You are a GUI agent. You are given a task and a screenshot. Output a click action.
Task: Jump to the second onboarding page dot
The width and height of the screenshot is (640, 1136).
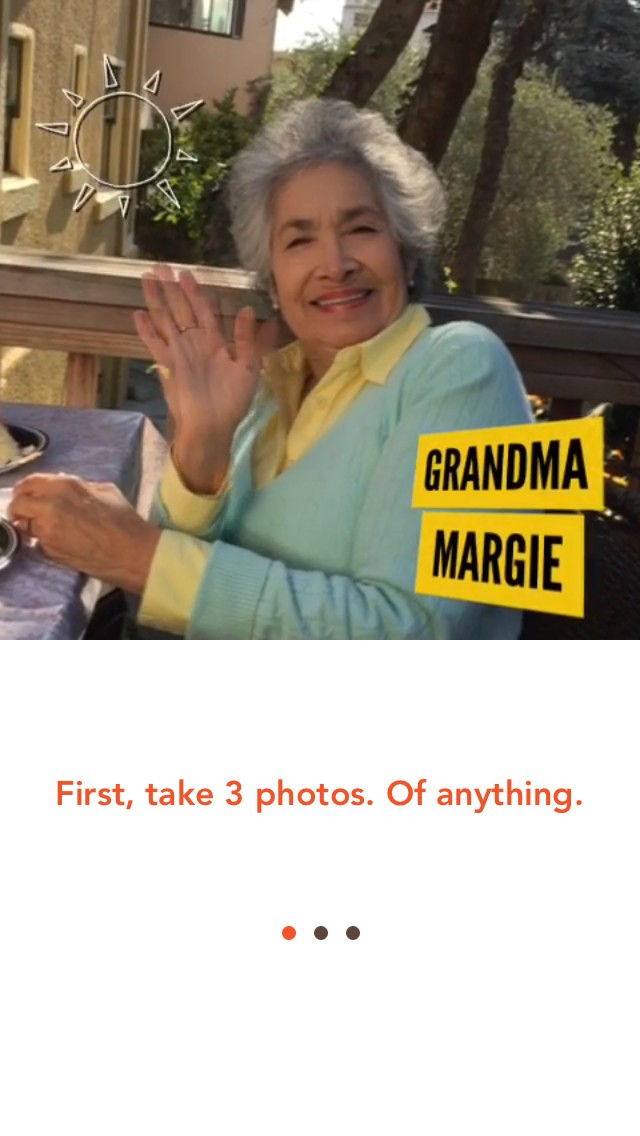pos(321,932)
